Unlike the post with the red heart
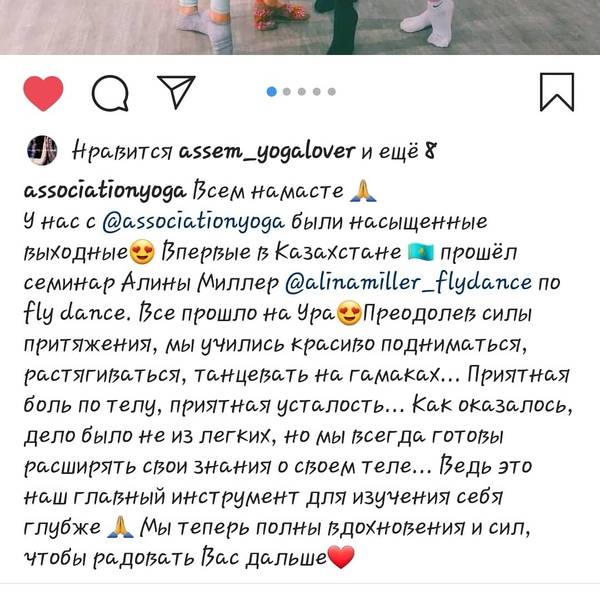 [43, 93]
